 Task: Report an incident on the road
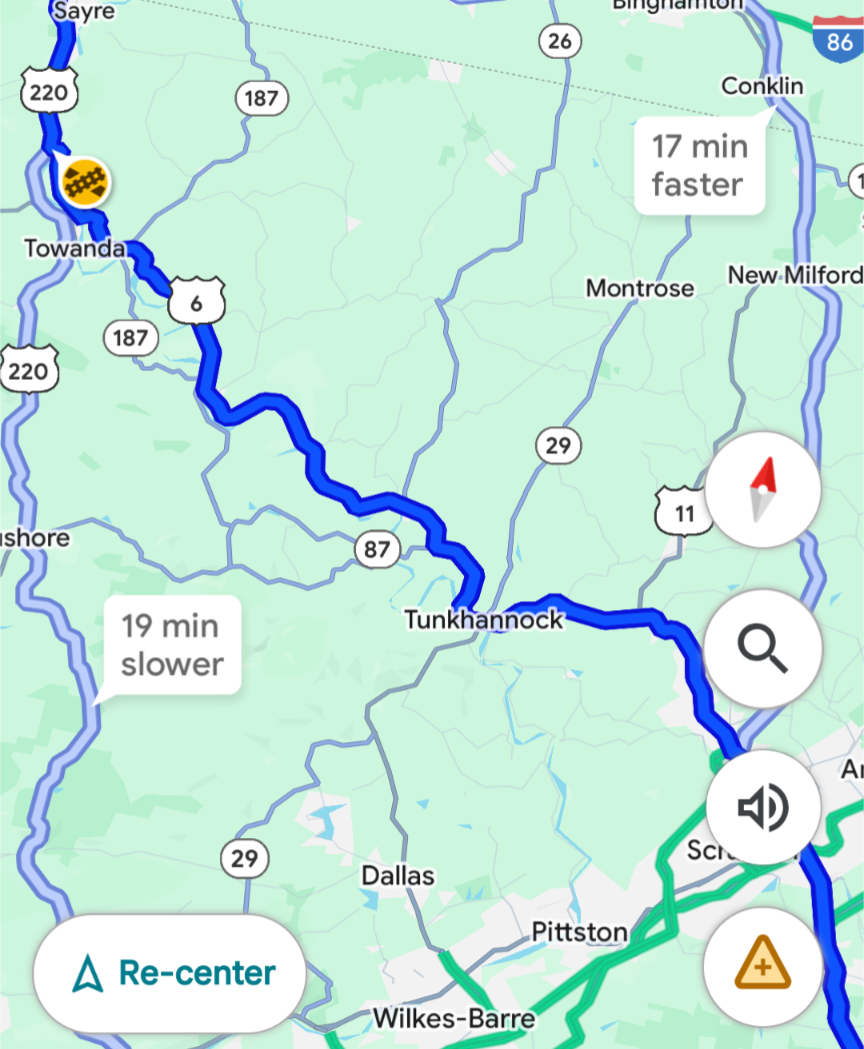[x=763, y=967]
